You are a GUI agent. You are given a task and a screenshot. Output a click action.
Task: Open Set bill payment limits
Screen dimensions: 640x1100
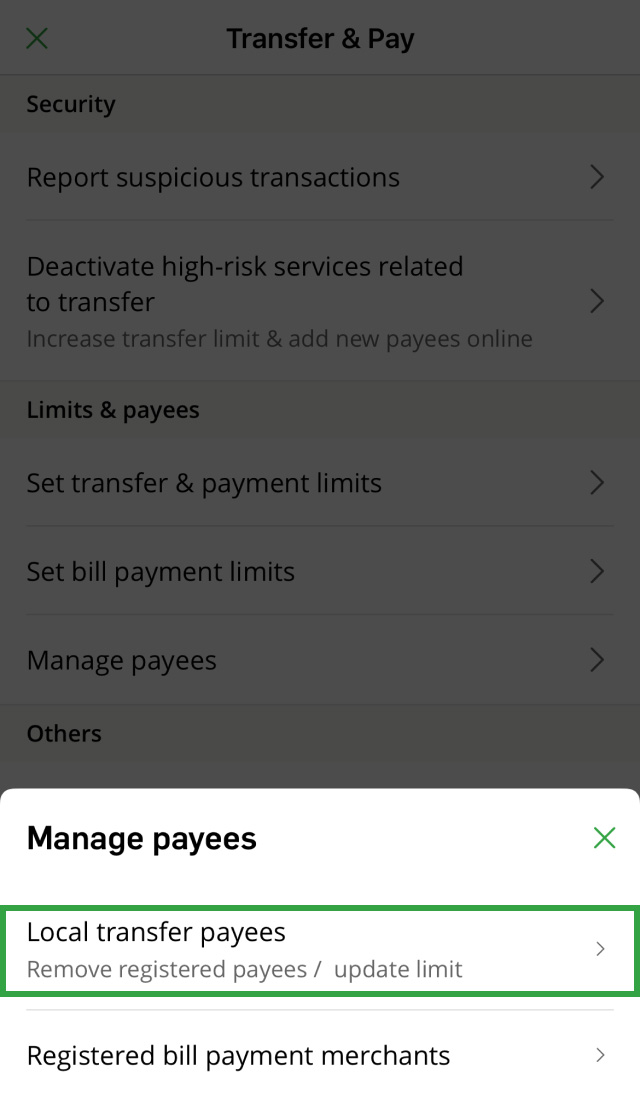tap(320, 572)
